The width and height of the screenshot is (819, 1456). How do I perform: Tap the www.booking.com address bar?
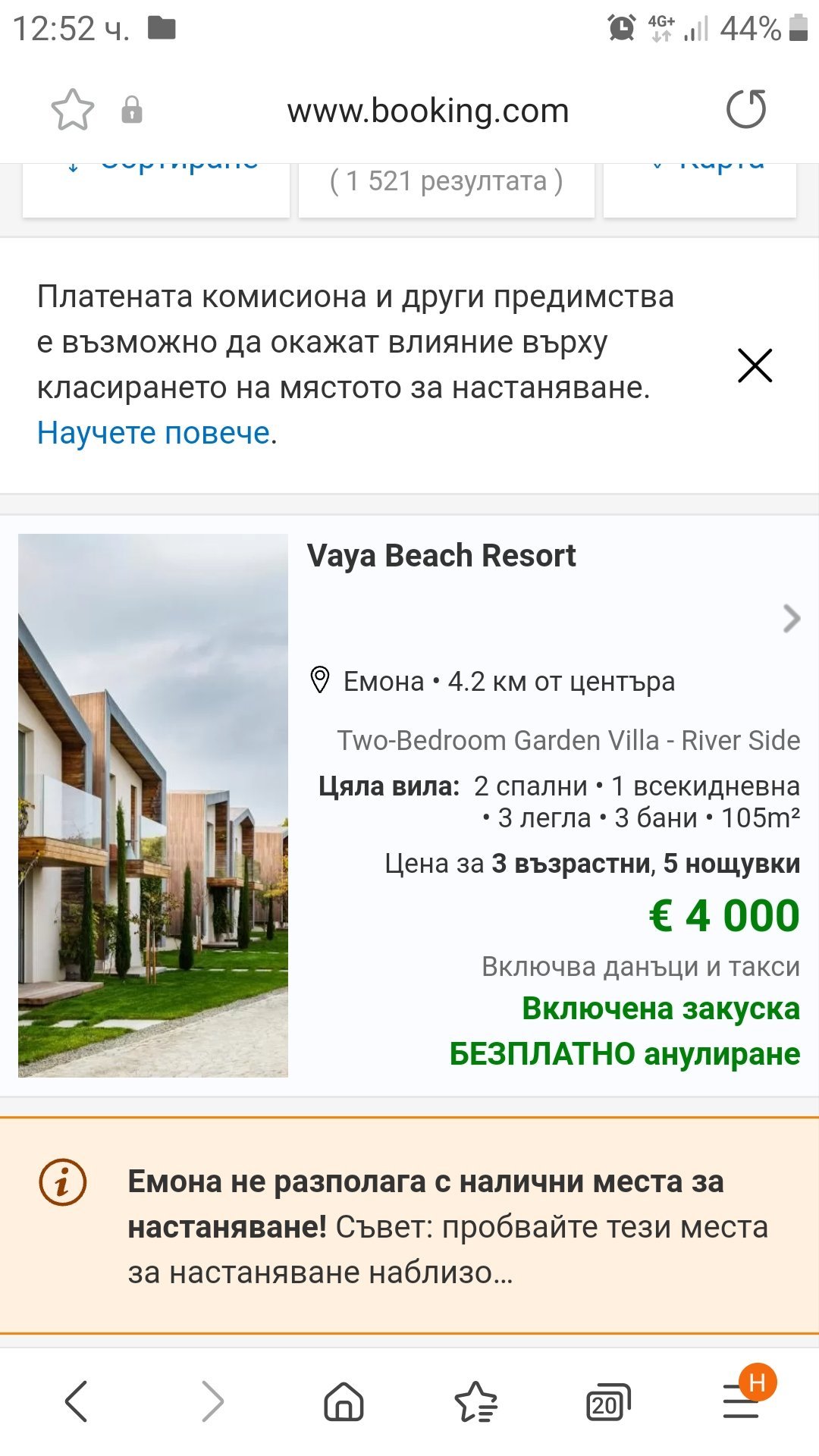point(428,111)
